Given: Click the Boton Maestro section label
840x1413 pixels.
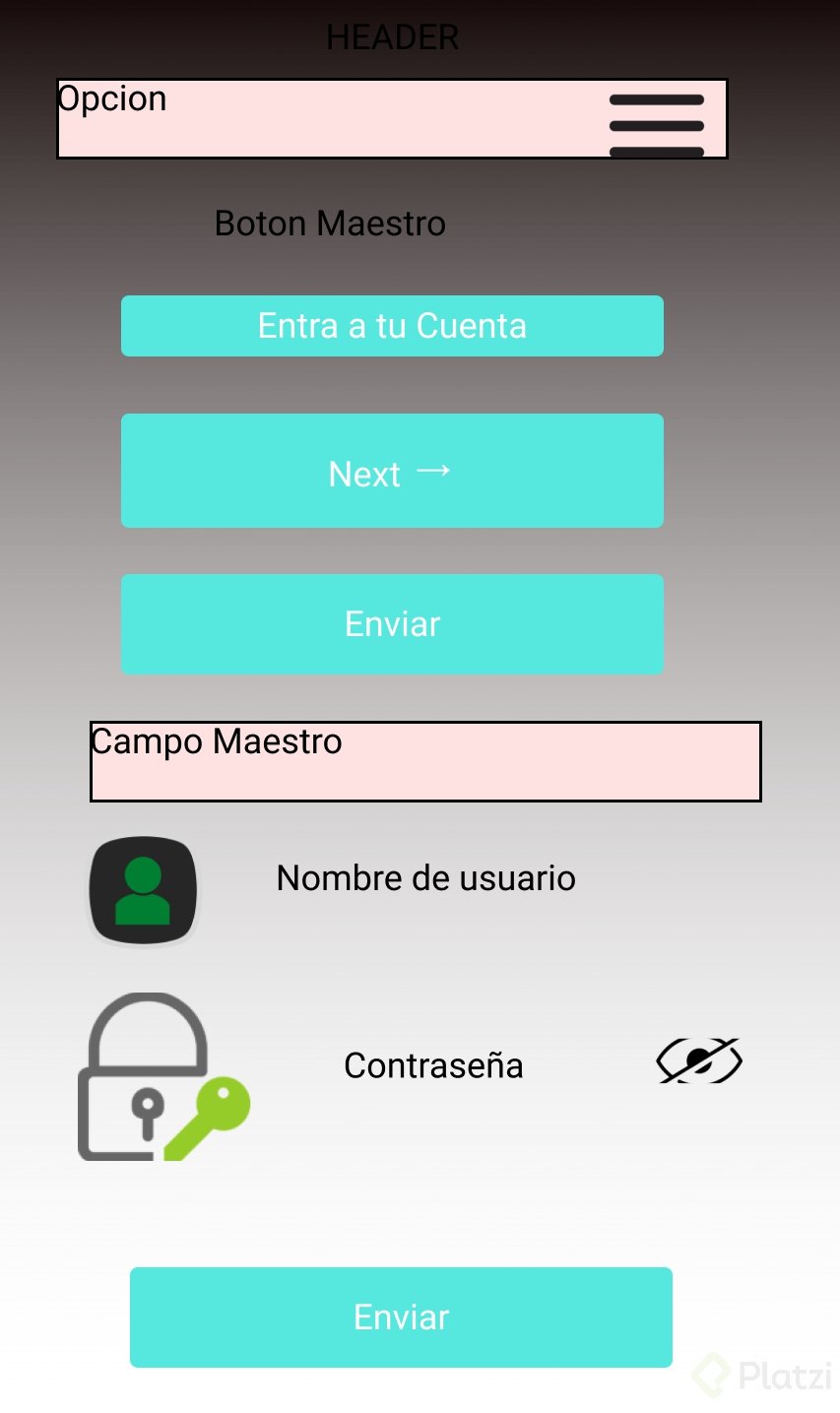Looking at the screenshot, I should [x=330, y=224].
